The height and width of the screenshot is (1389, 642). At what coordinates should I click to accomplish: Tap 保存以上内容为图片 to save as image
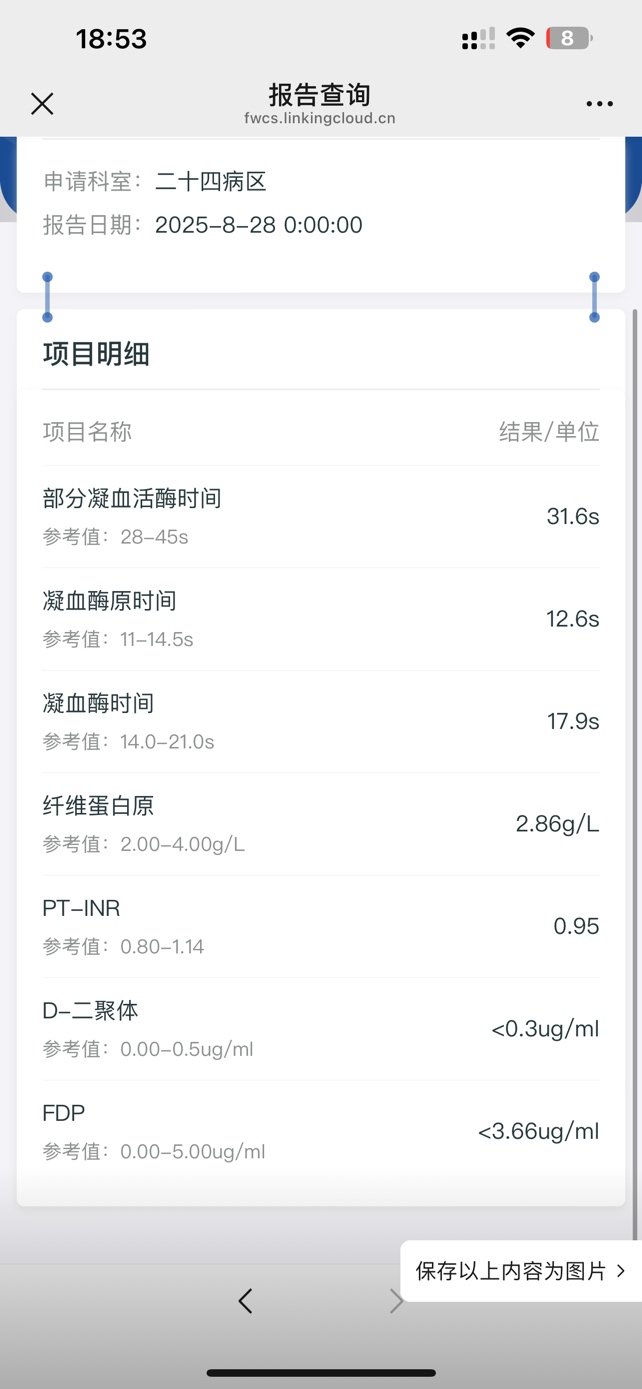521,1271
